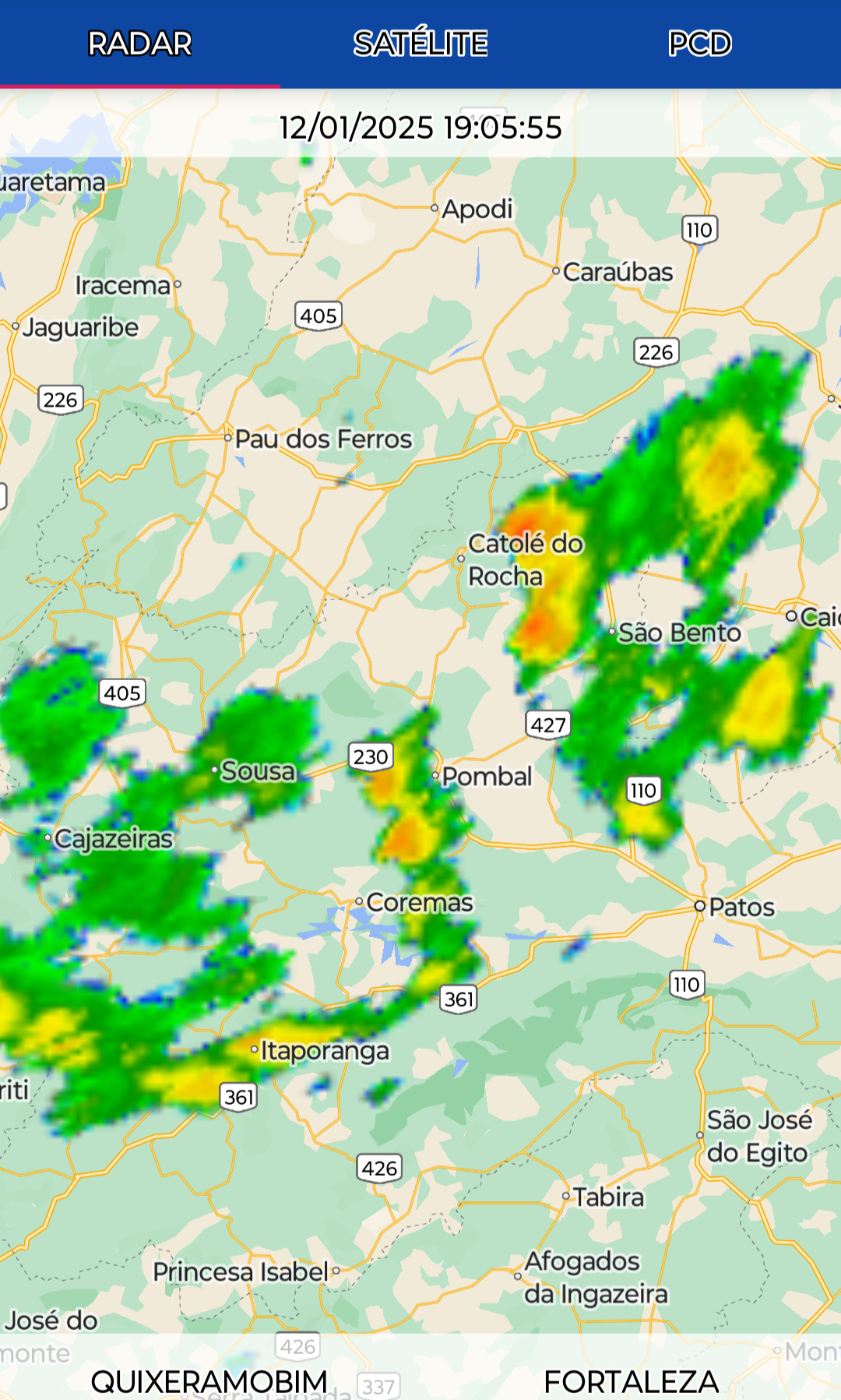Choose the FORTALEZA radar
Screen dimensions: 841x1400
tap(631, 1381)
